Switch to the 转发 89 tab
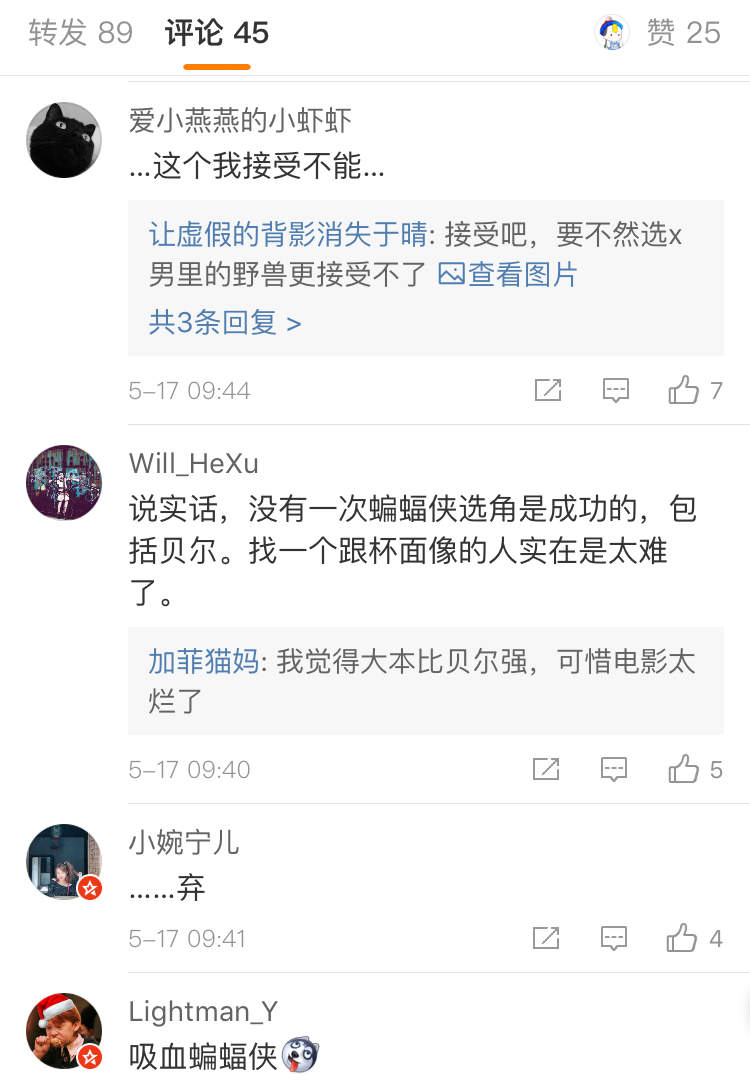750x1091 pixels. pyautogui.click(x=80, y=33)
